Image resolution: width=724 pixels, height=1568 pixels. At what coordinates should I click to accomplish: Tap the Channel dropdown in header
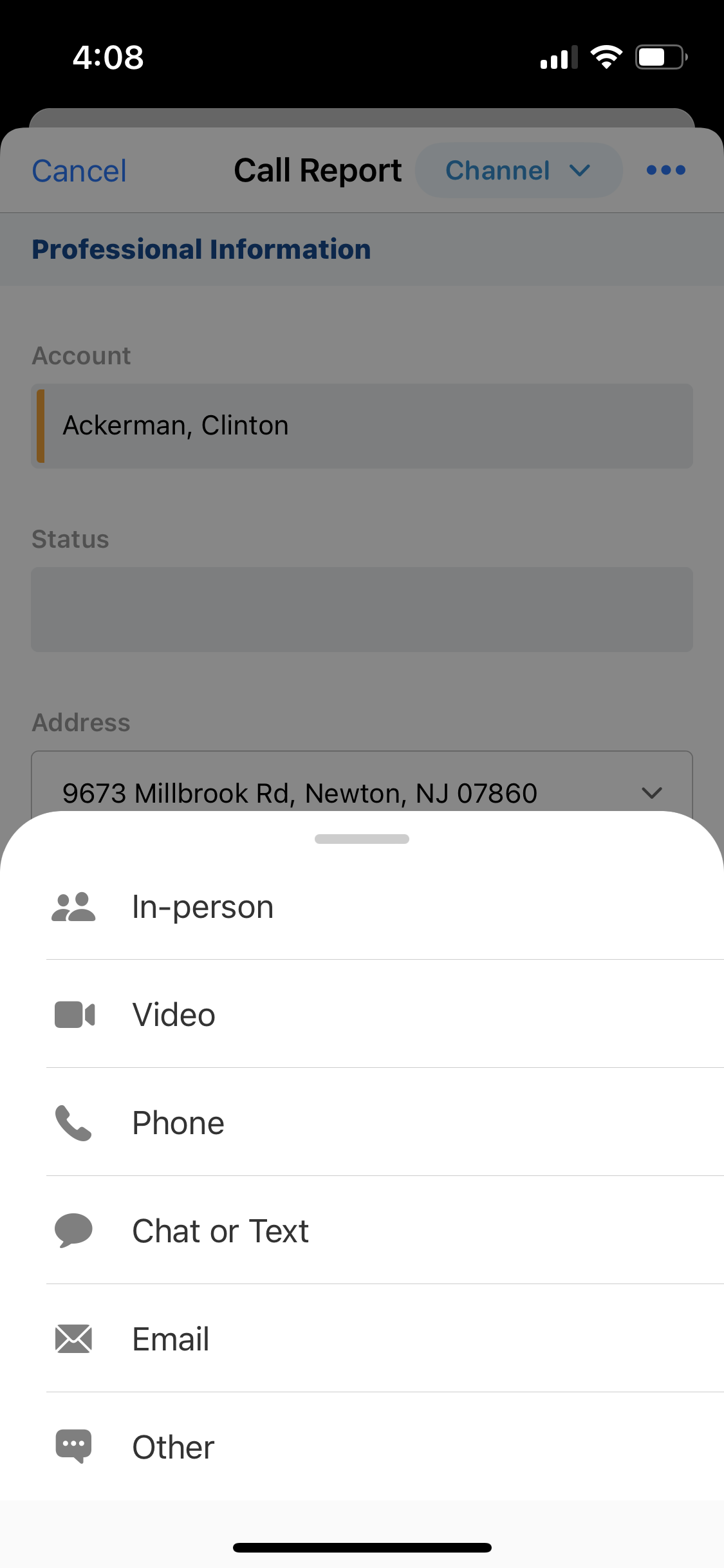pos(518,171)
